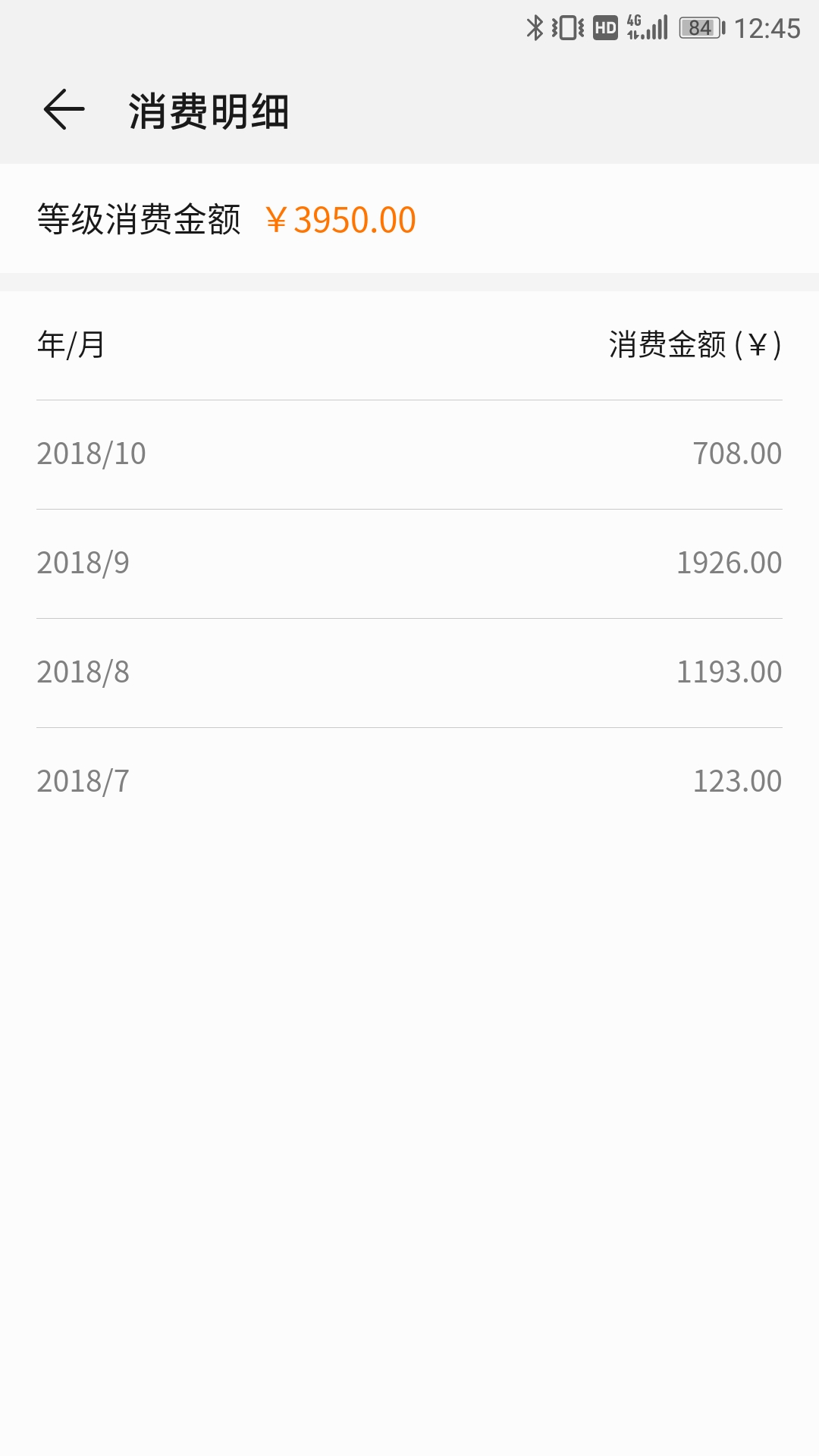
Task: Go back from 消费明细 page
Action: (x=64, y=110)
